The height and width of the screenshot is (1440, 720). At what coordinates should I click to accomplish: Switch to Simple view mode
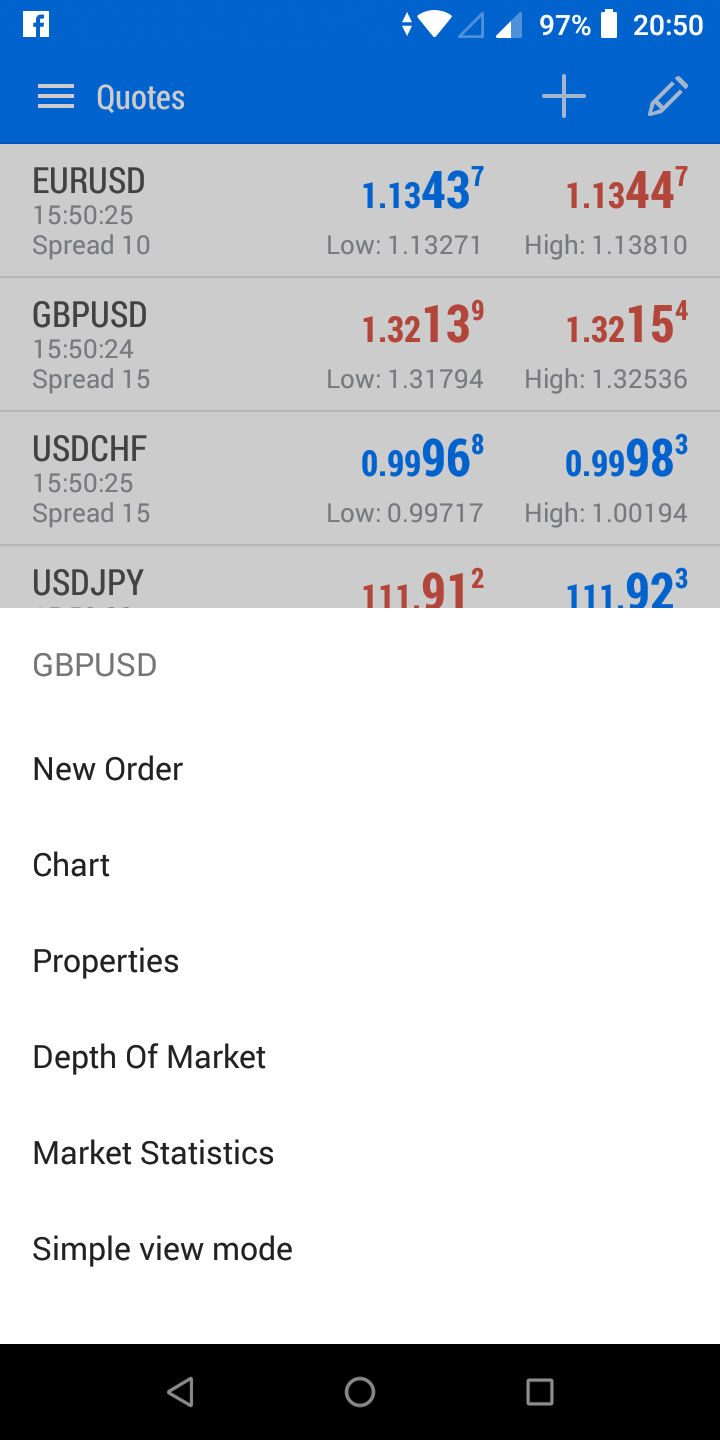click(x=162, y=1249)
